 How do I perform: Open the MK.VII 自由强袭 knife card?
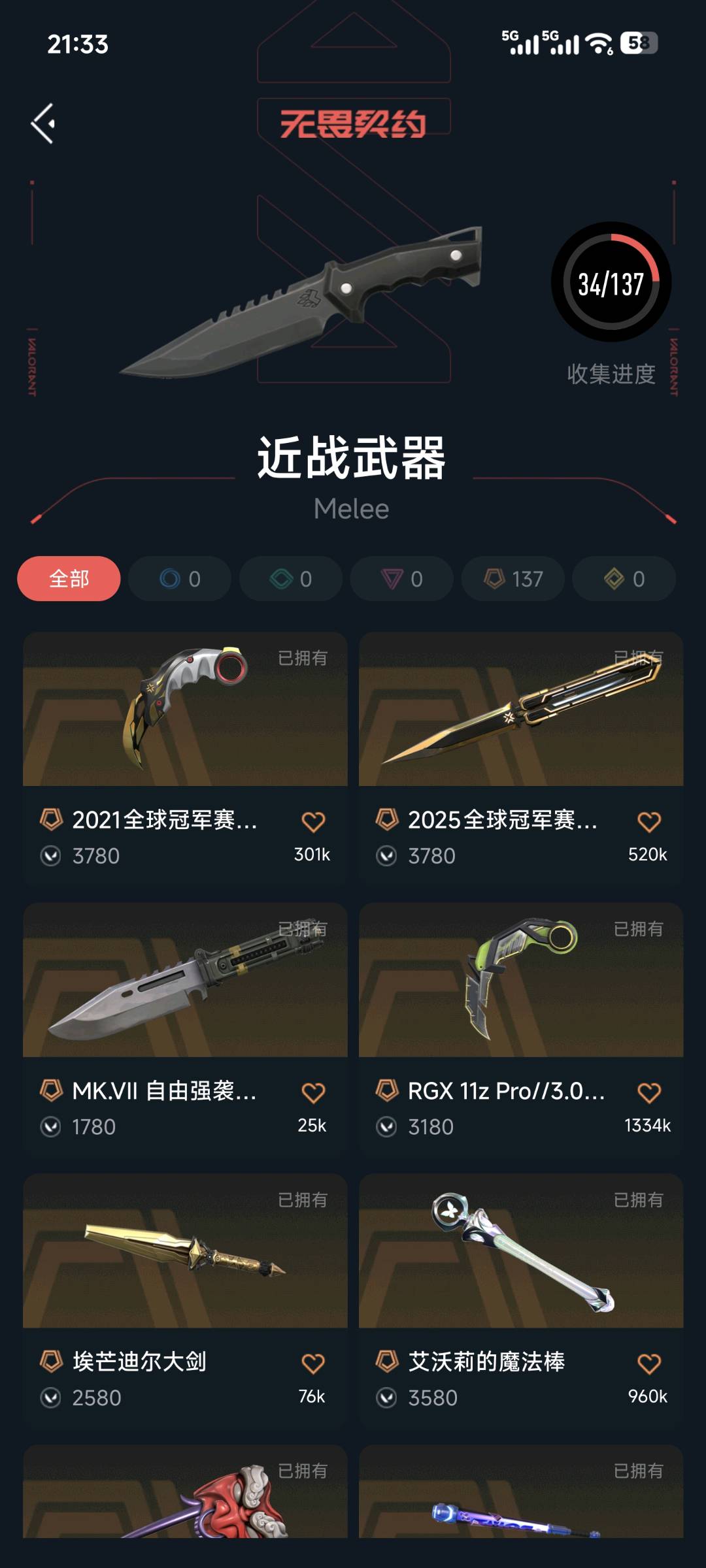click(185, 1029)
